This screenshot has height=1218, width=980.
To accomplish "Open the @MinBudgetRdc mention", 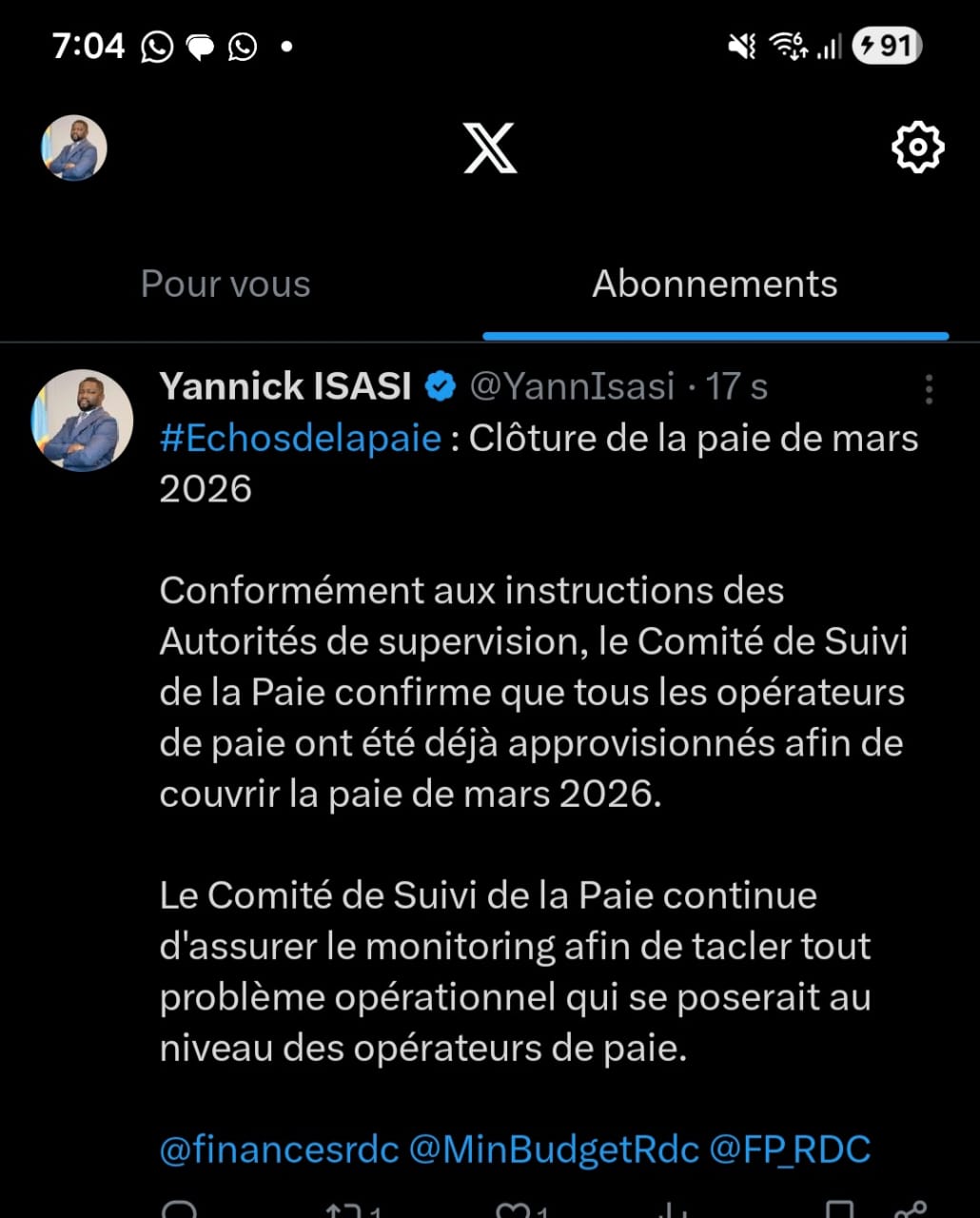I will click(x=554, y=1149).
